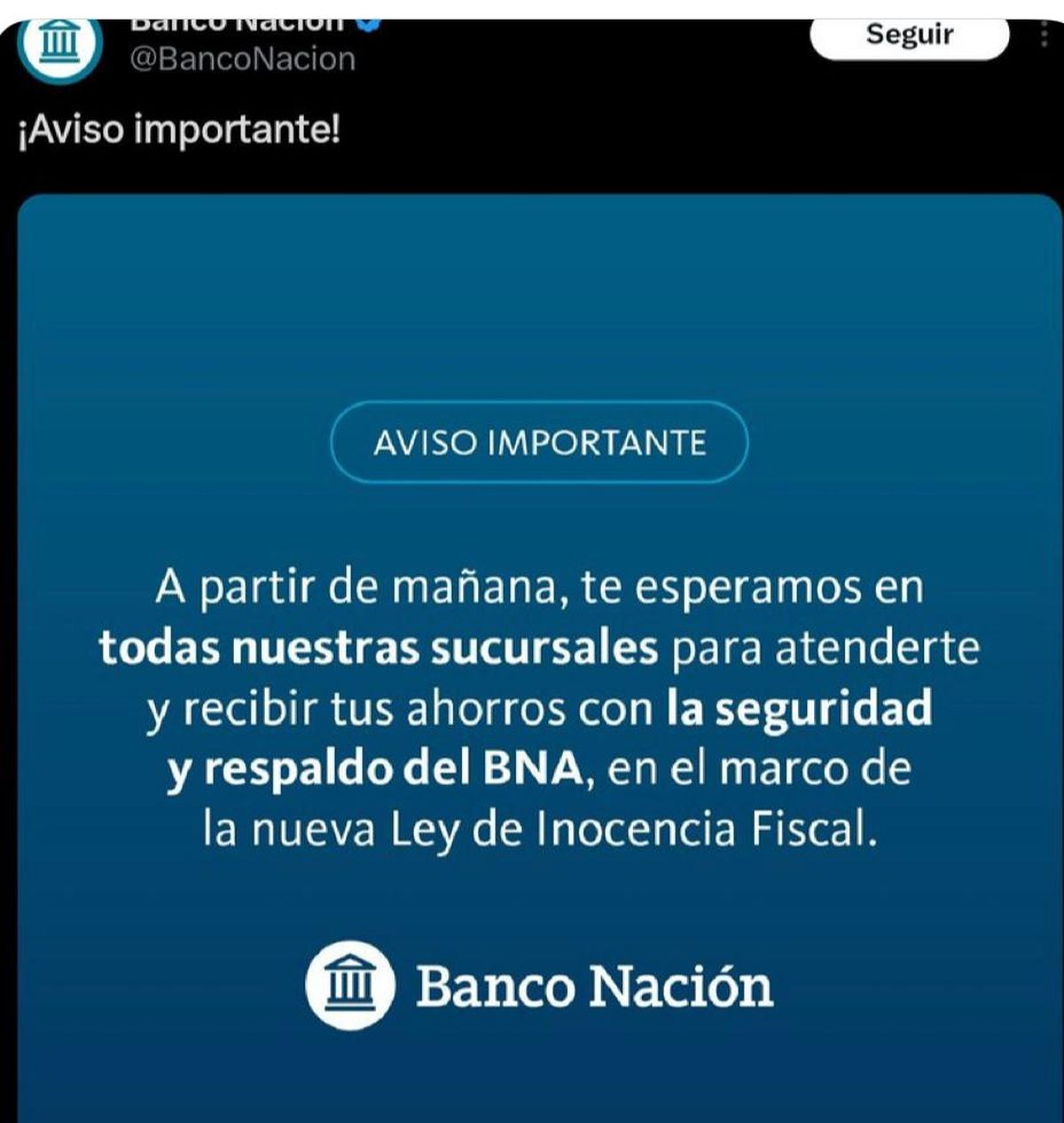Screen dimensions: 1064x1123
Task: Open the Aviso Importante image attachment
Action: [x=539, y=656]
